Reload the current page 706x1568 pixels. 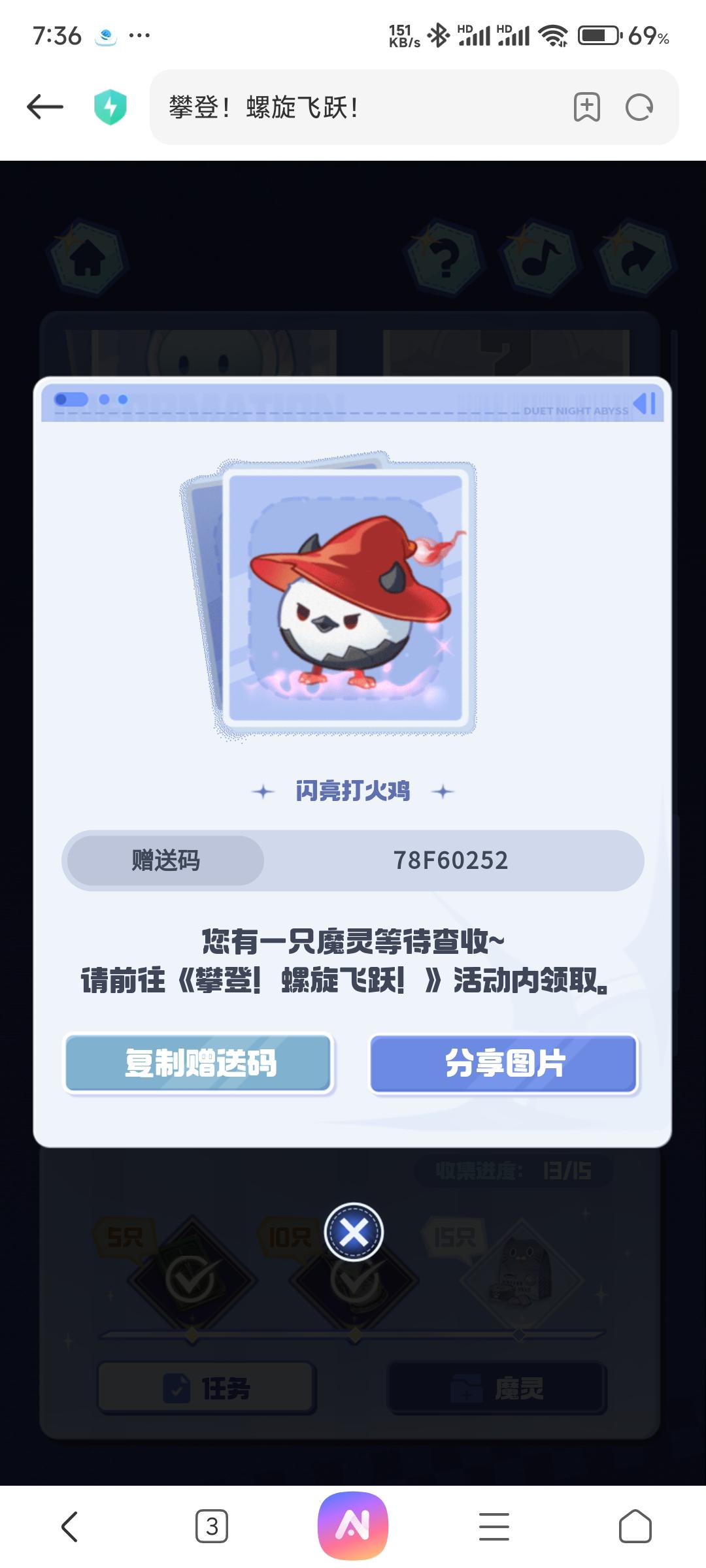(639, 107)
